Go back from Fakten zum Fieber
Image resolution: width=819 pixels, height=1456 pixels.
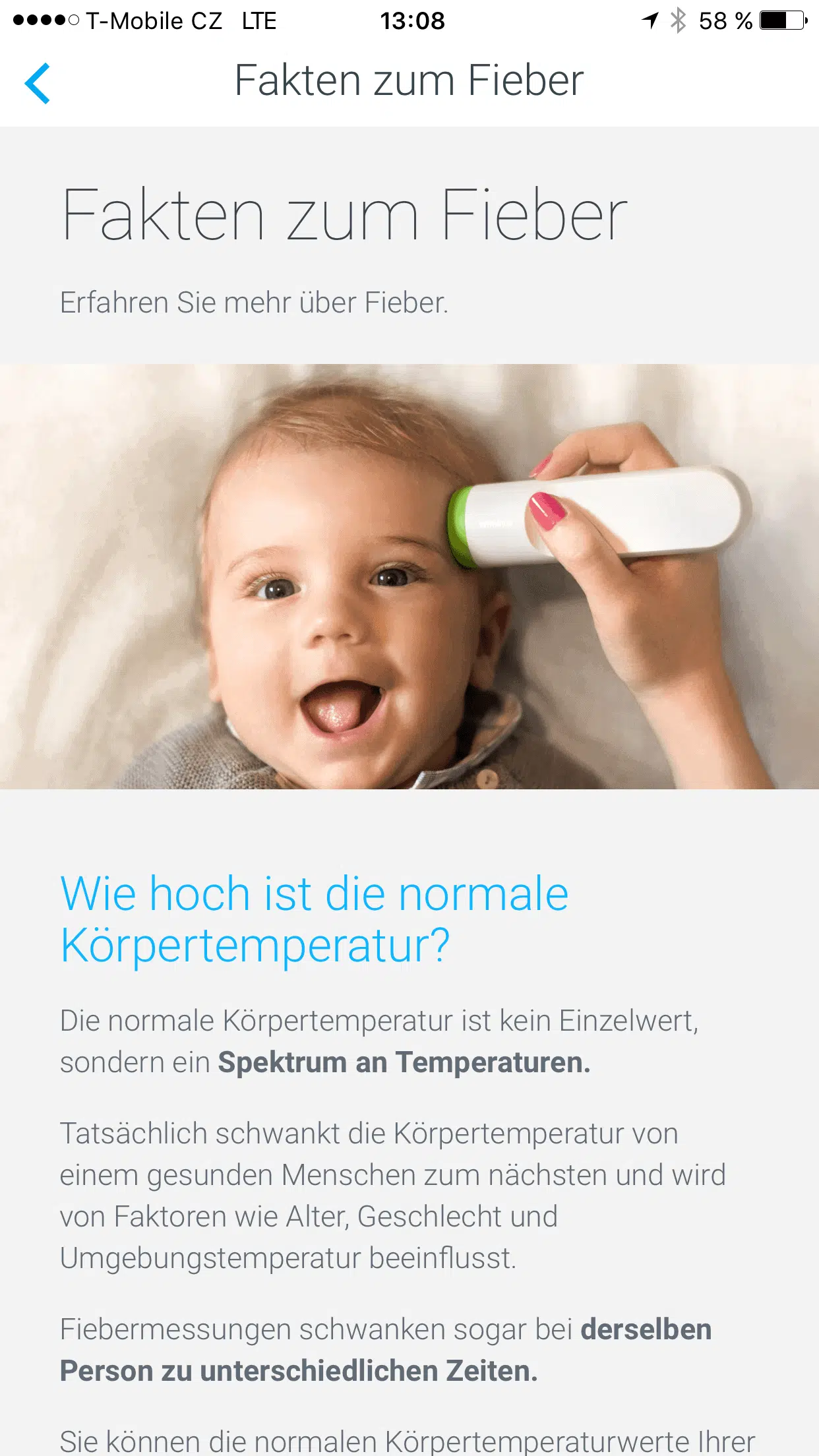pyautogui.click(x=38, y=83)
